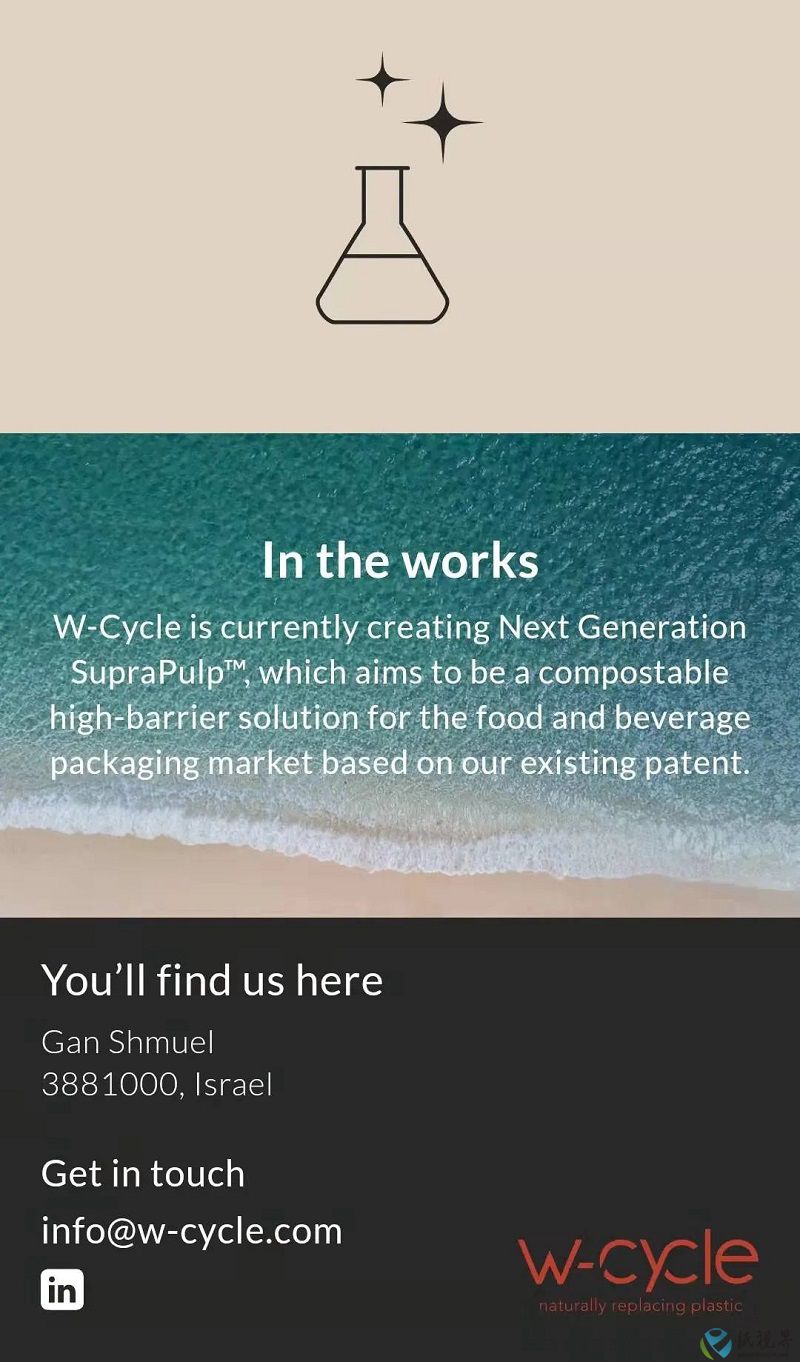Screen dimensions: 800x1362
Task: Open W-Cycle's LinkedIn page icon
Action: 62,1289
